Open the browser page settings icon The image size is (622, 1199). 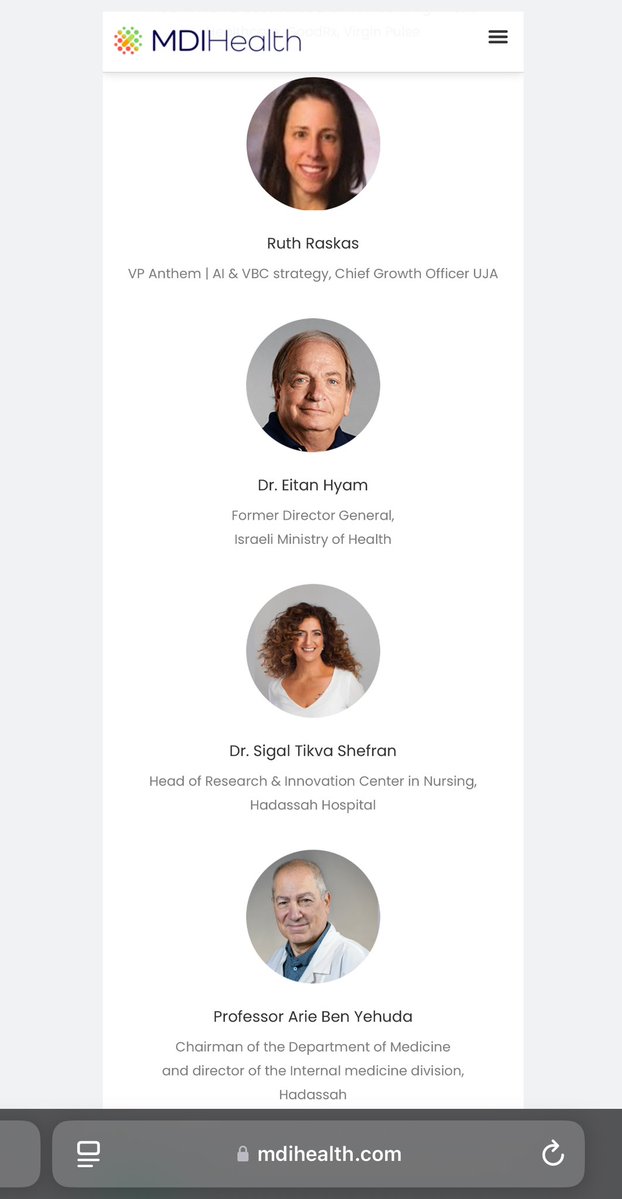[88, 1154]
